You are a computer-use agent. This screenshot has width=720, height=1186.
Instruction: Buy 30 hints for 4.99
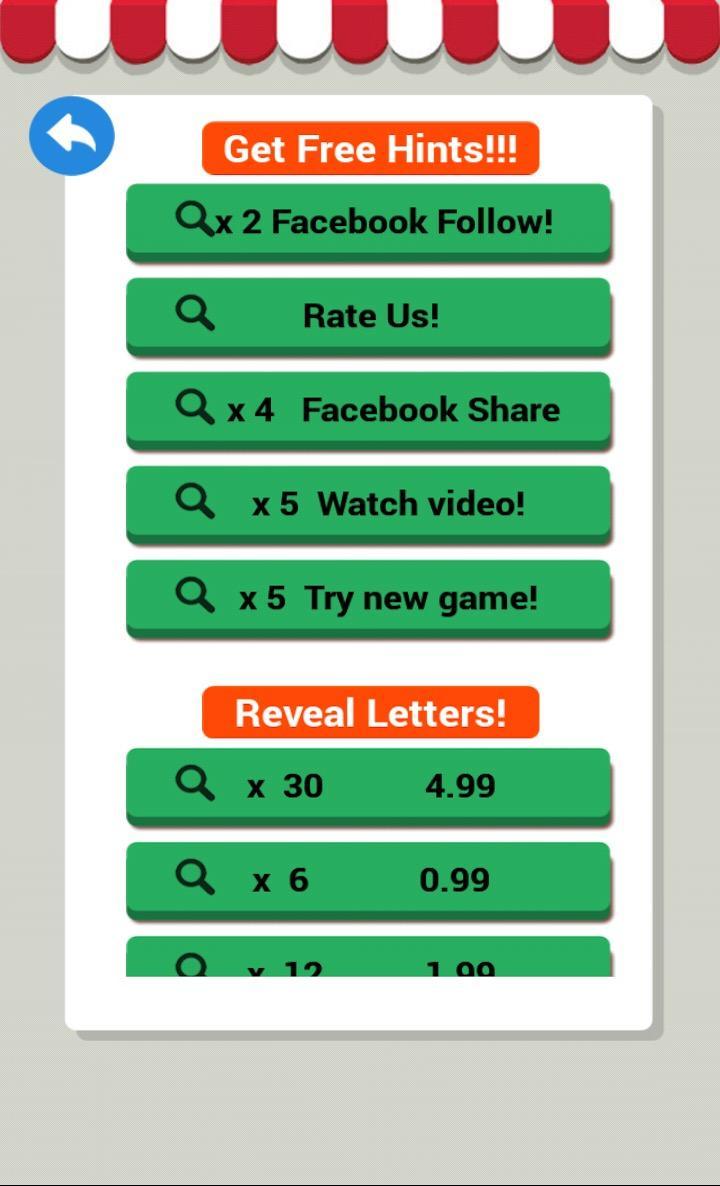pos(368,785)
